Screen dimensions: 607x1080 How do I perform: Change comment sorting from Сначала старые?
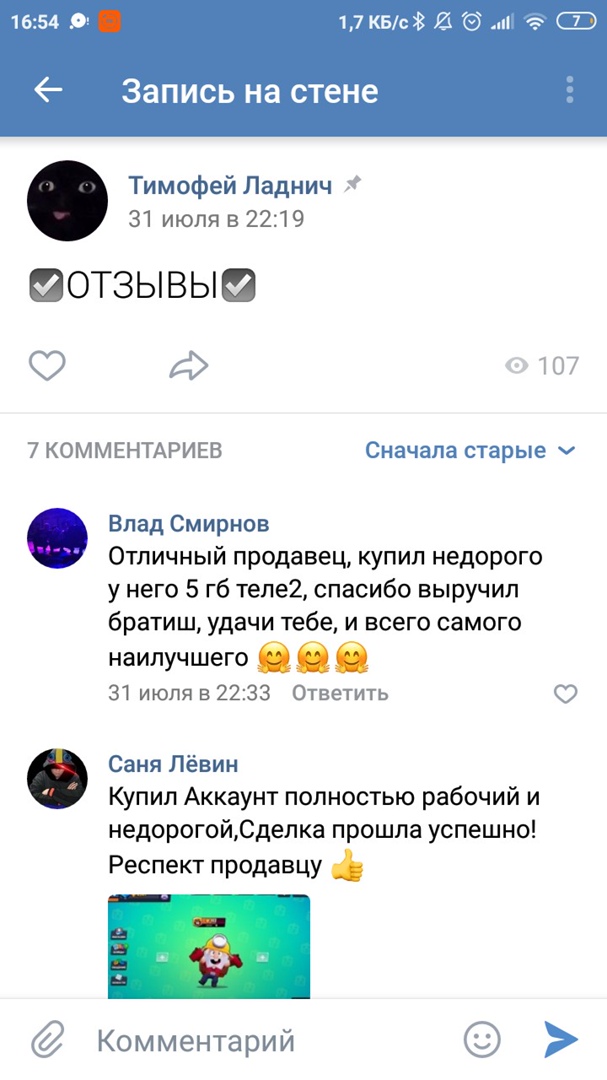[x=470, y=450]
